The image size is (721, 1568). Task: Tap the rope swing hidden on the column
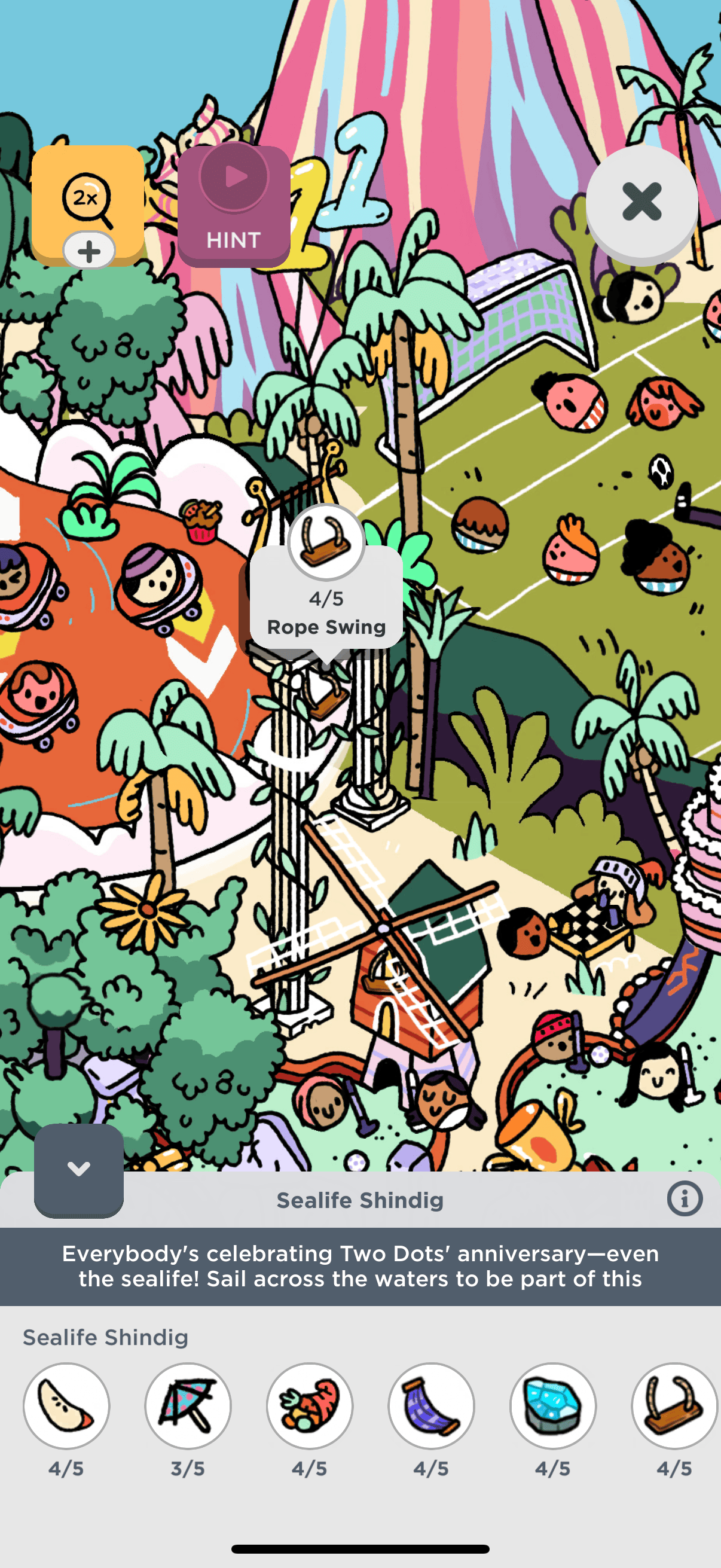323,695
